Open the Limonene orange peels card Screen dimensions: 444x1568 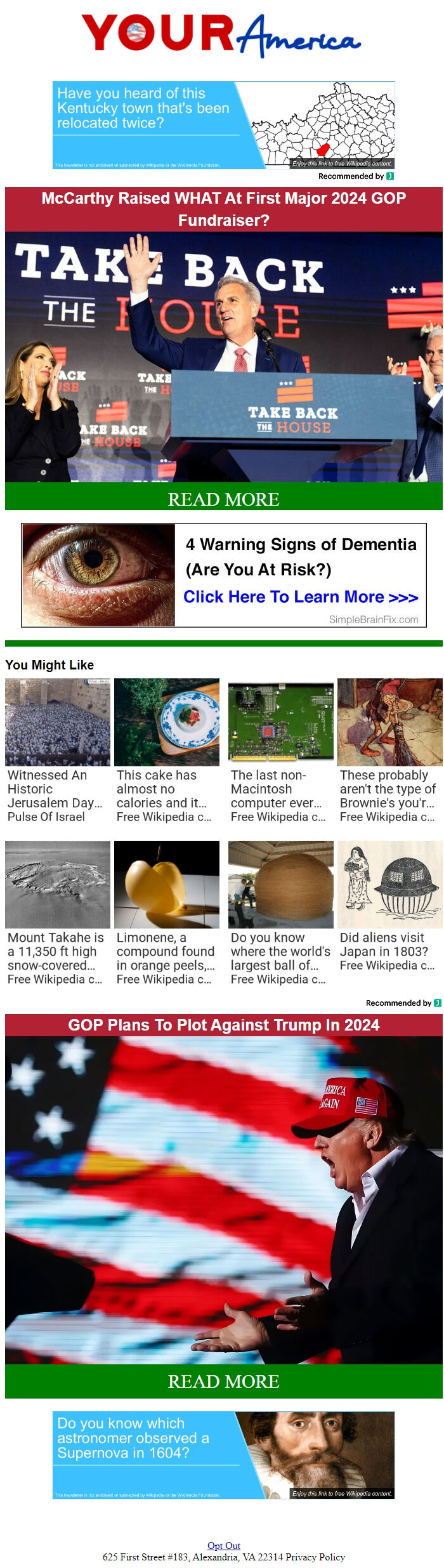tap(166, 914)
